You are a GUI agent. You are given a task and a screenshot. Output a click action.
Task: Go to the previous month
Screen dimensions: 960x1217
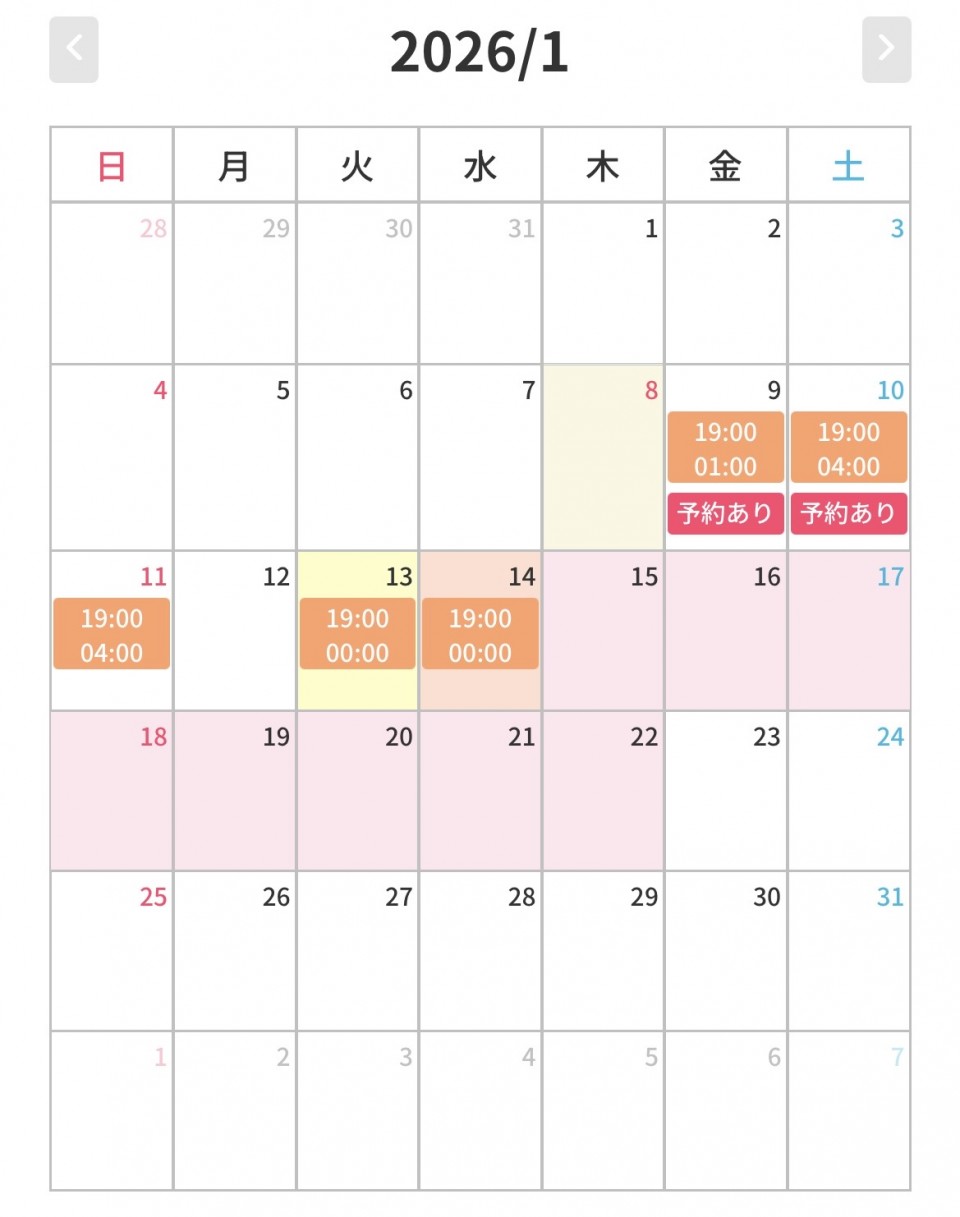tap(74, 49)
